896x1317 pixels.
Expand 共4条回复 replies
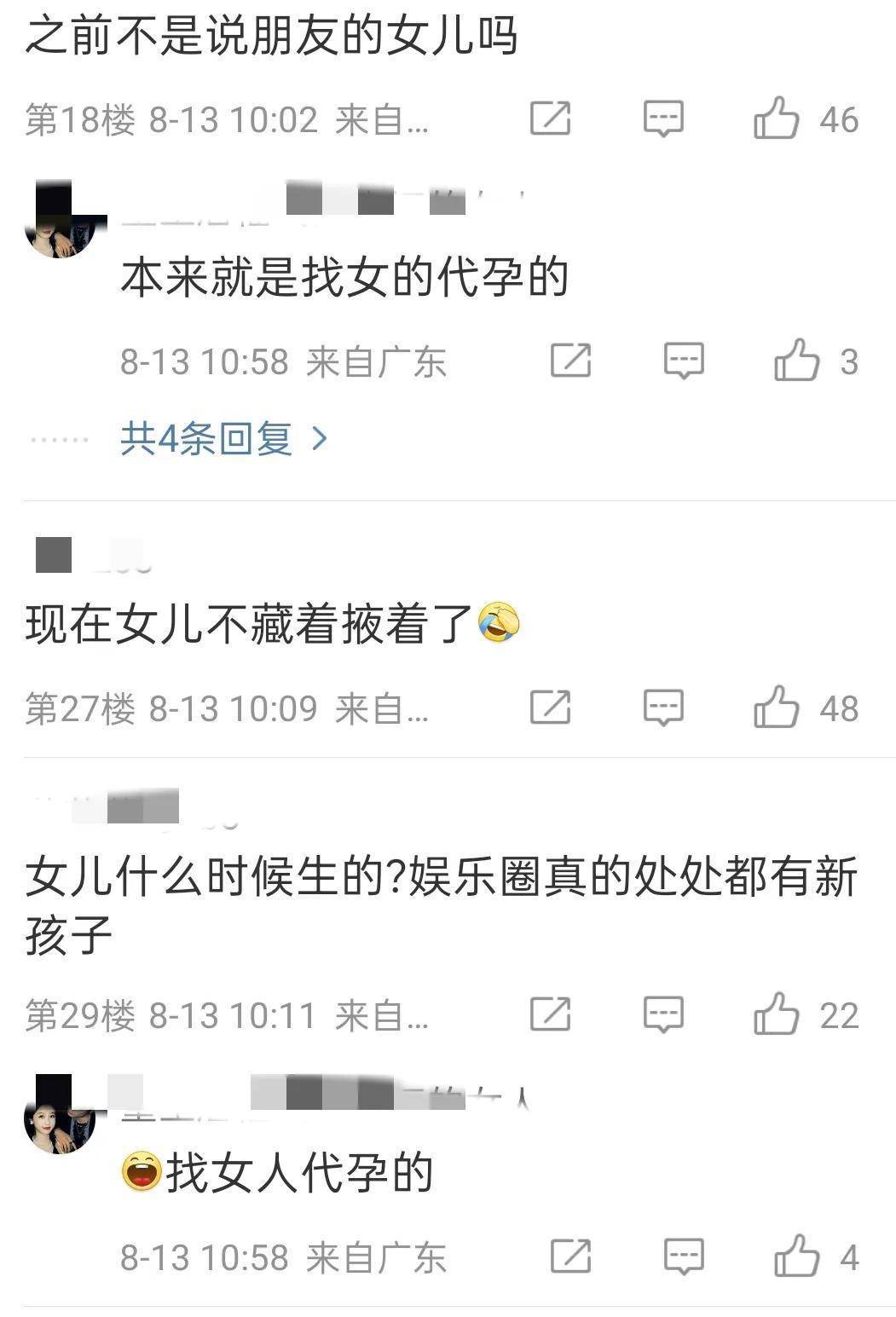tap(223, 438)
